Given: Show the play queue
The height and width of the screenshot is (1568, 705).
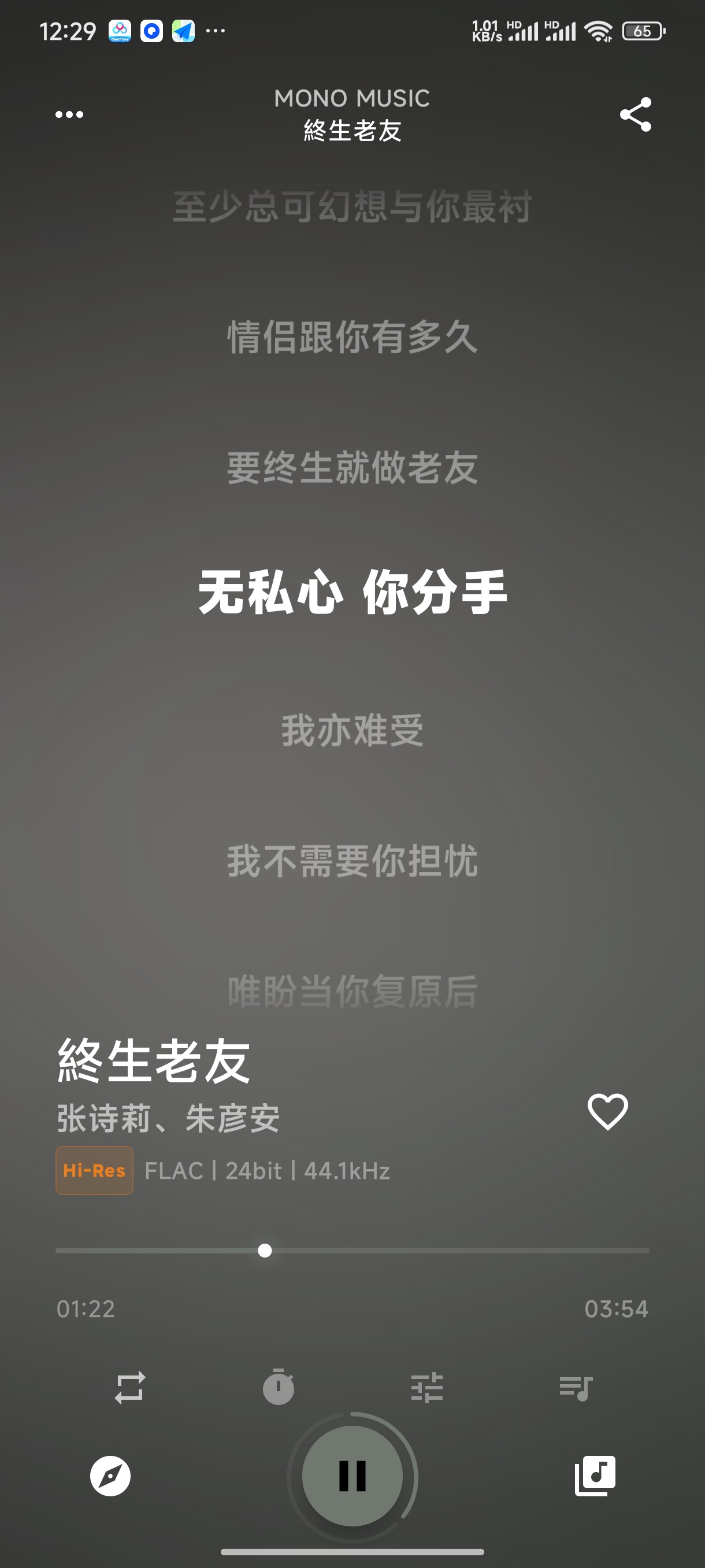Looking at the screenshot, I should coord(576,1388).
